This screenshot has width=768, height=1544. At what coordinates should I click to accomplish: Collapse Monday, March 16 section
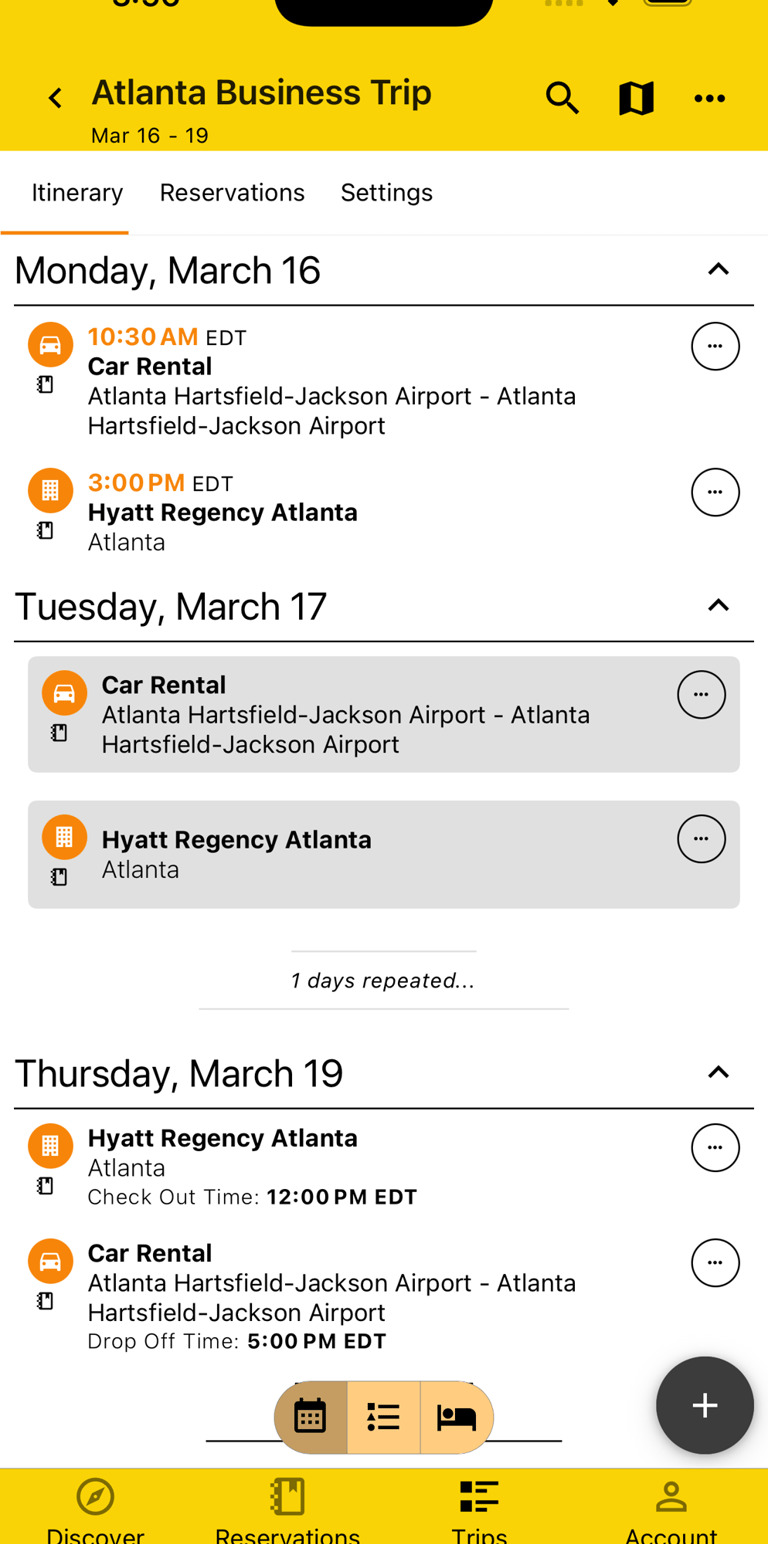[x=718, y=269]
